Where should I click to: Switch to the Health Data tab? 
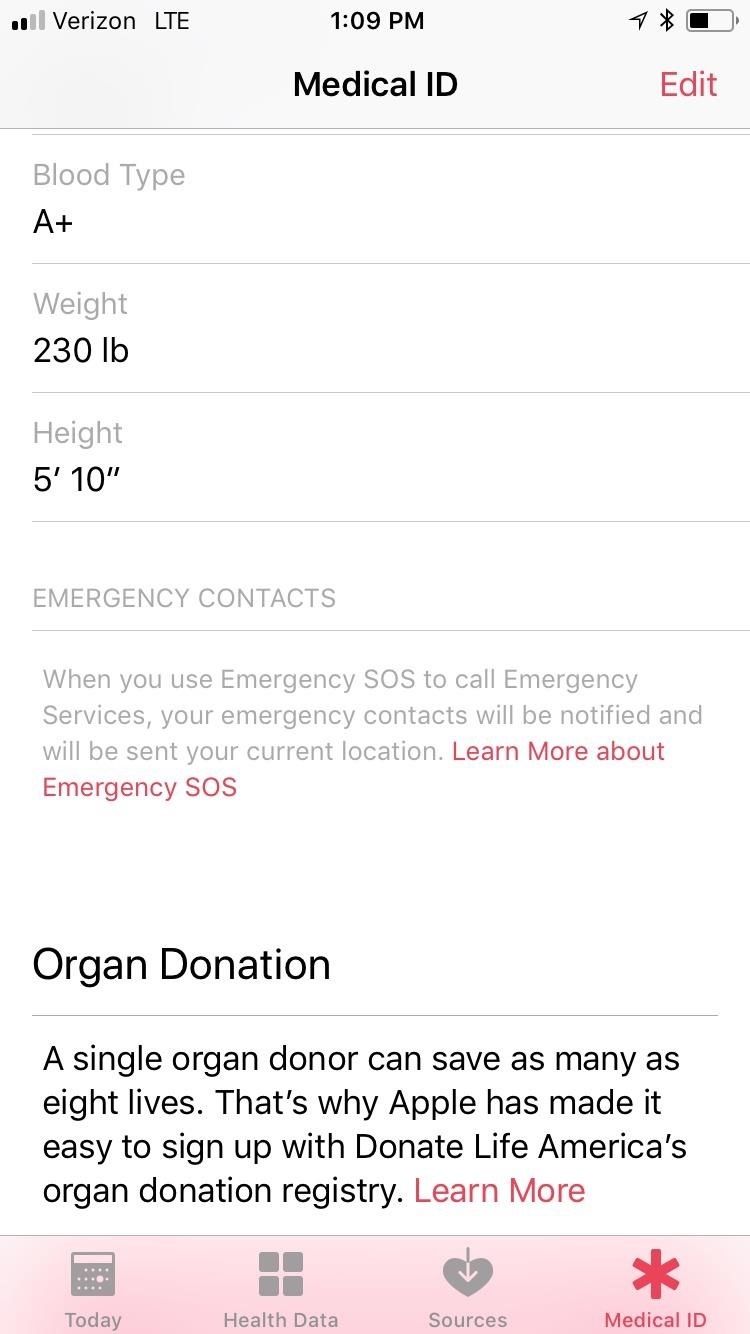coord(280,1288)
